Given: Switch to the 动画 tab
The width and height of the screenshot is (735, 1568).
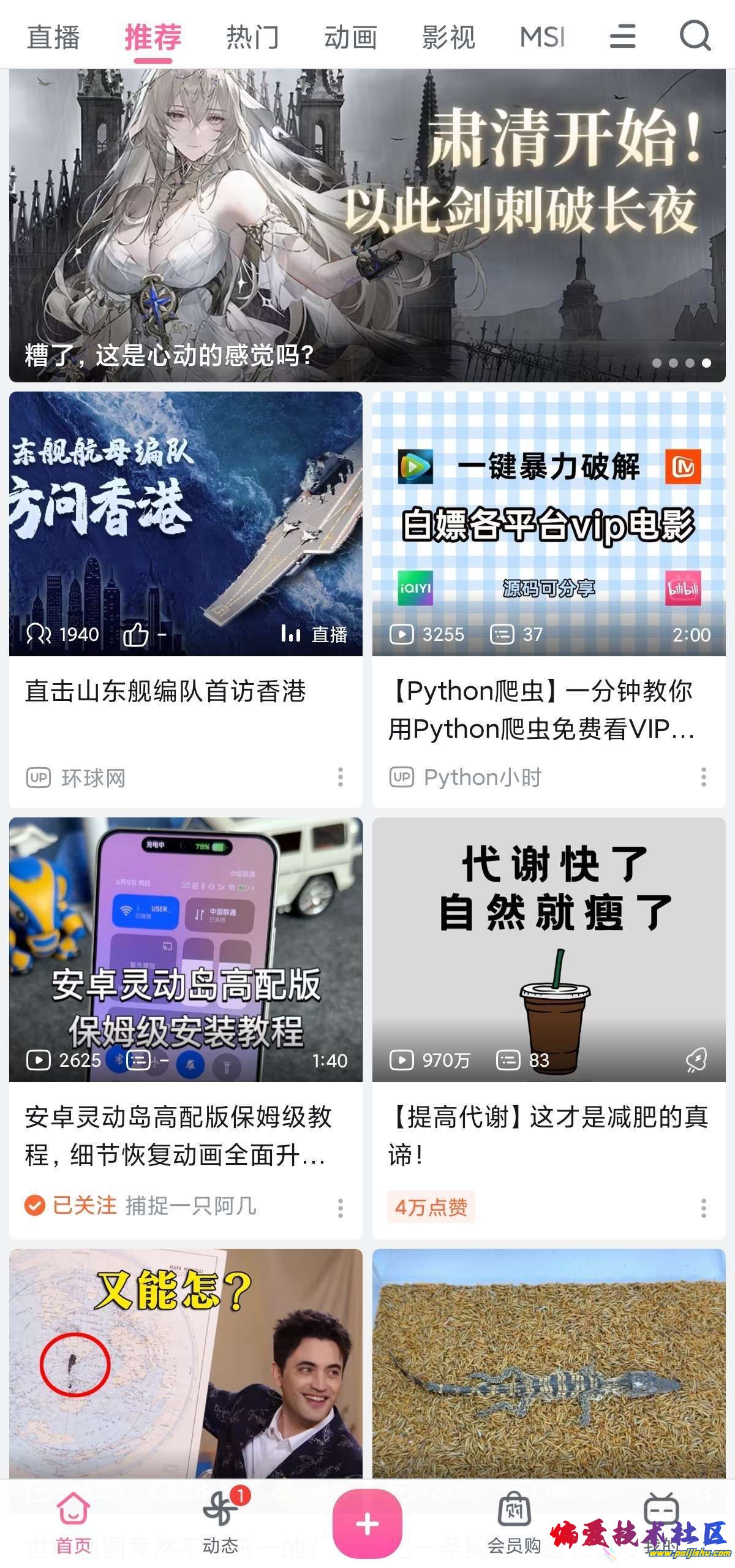Looking at the screenshot, I should tap(350, 37).
